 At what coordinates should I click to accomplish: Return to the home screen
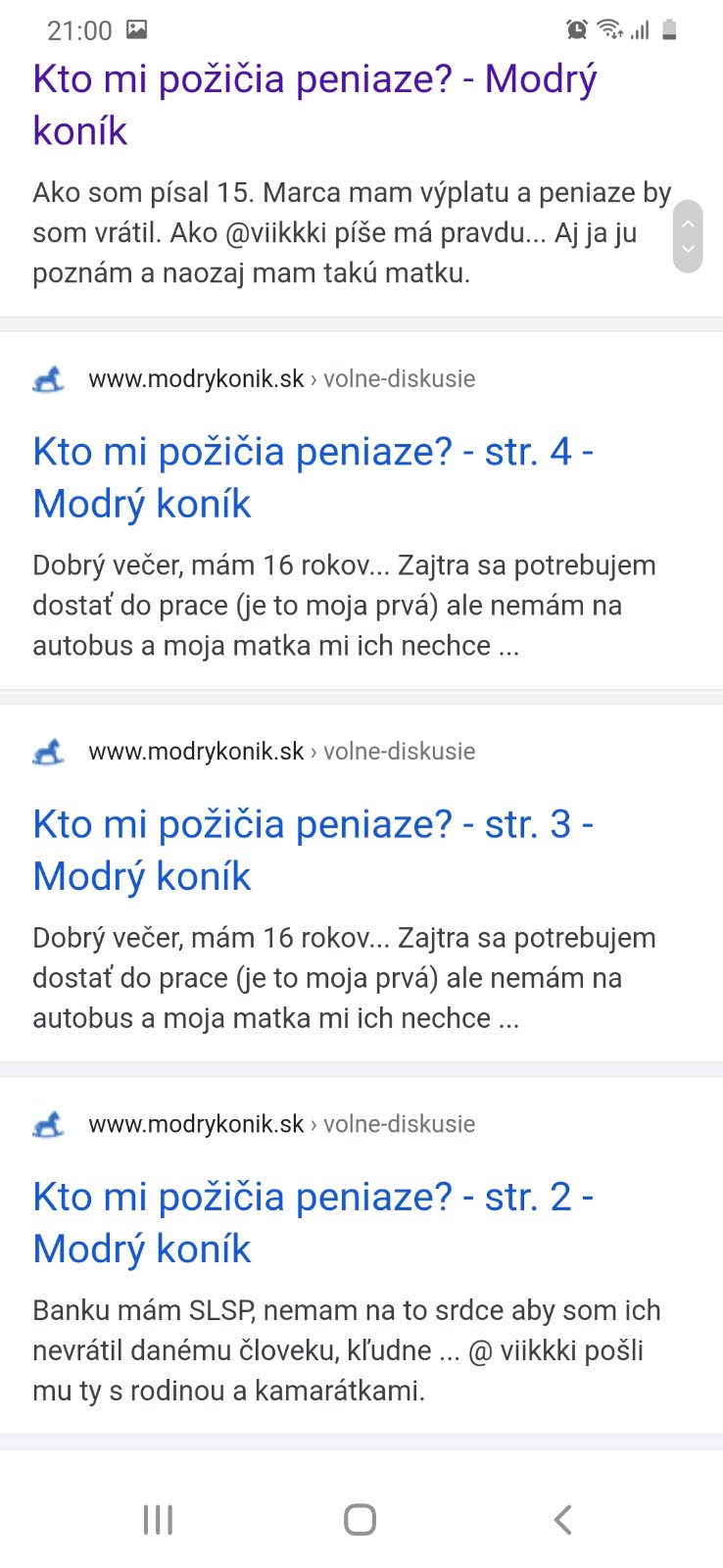point(361,1520)
